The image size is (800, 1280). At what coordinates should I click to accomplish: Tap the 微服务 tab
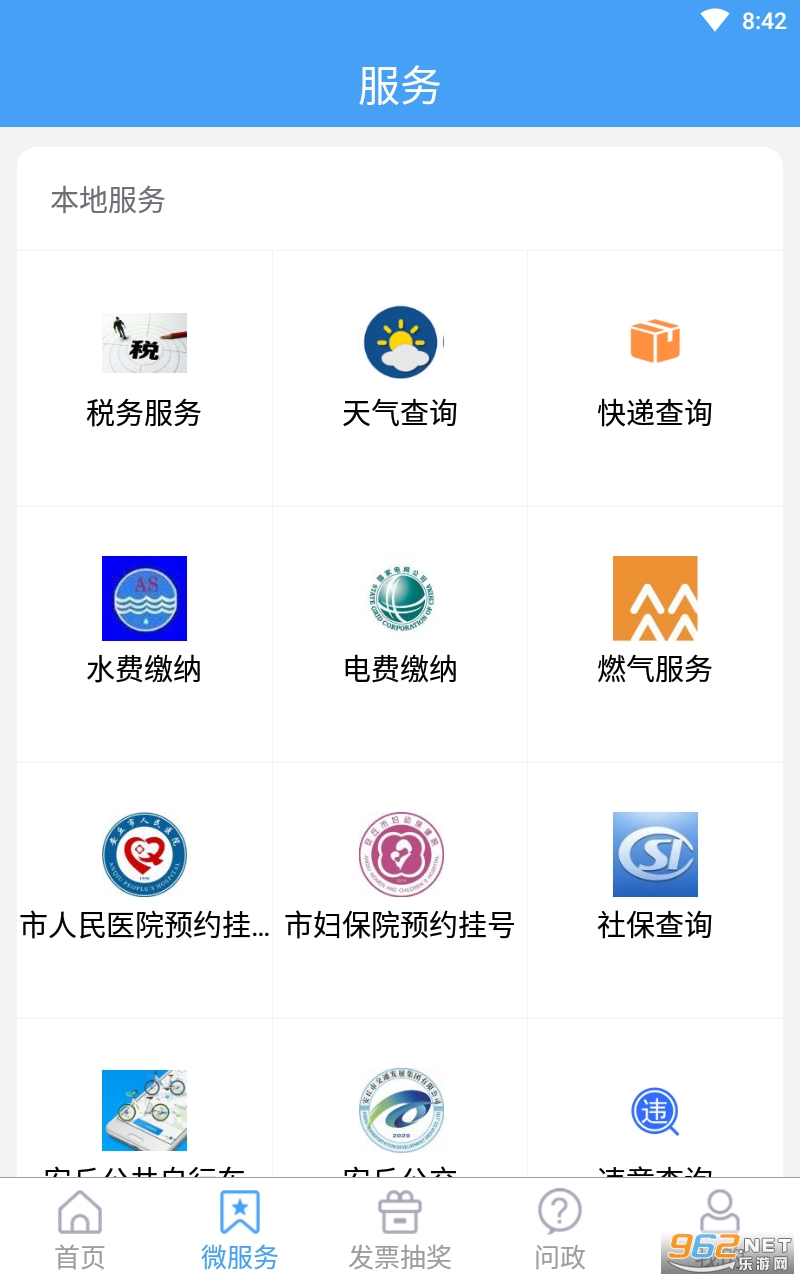coord(240,1230)
